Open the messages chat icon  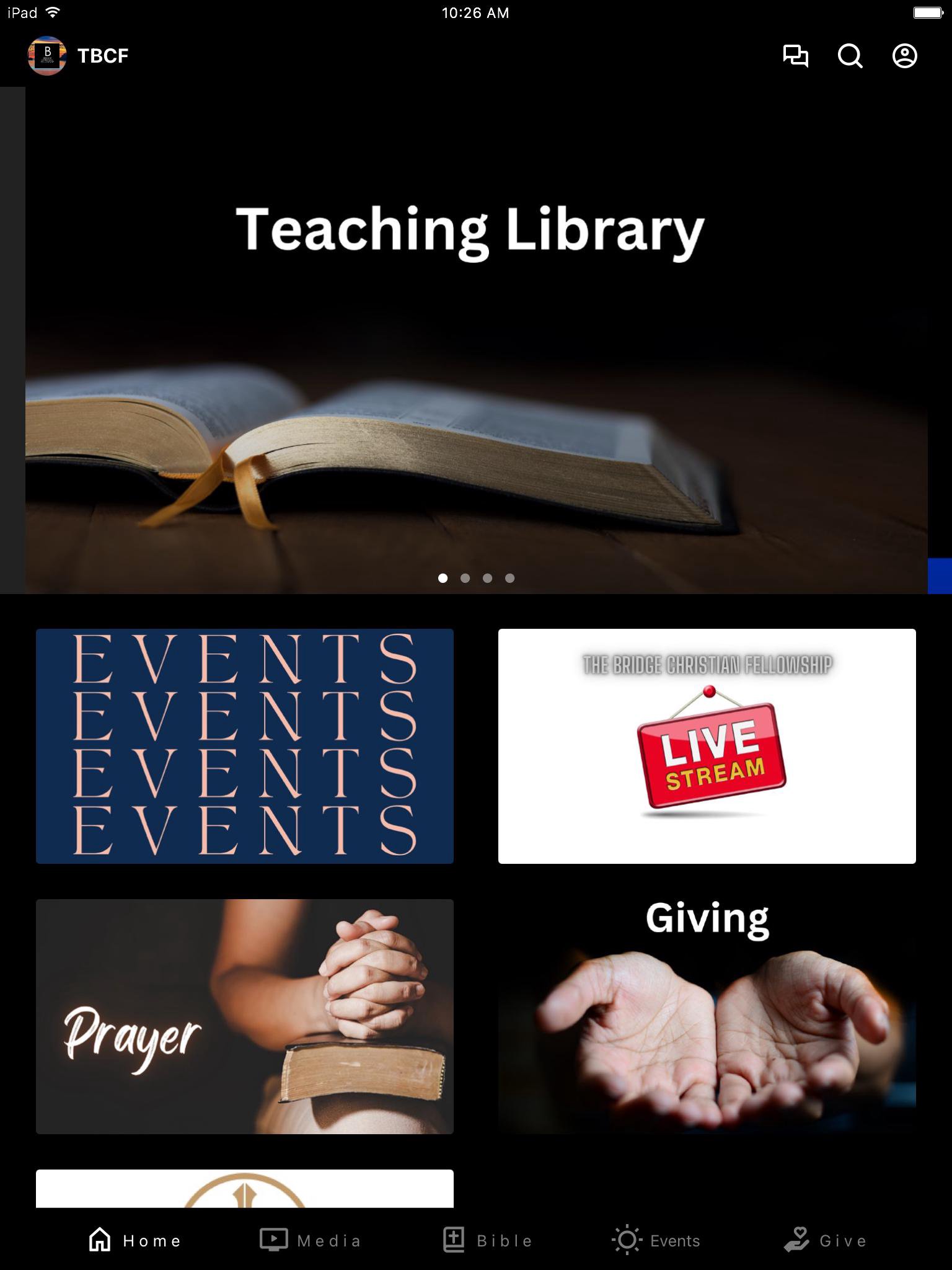(x=795, y=56)
